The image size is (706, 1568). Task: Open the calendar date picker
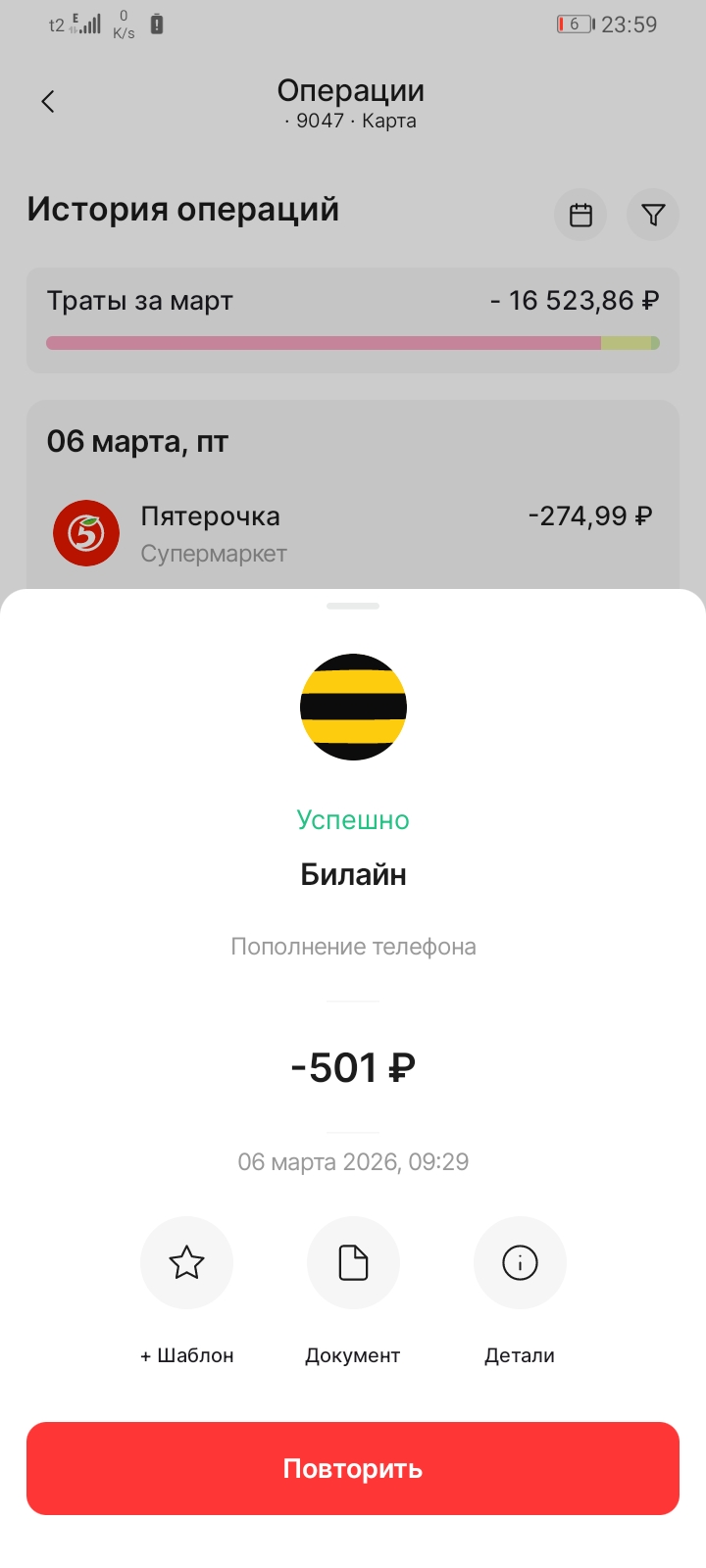pos(580,215)
